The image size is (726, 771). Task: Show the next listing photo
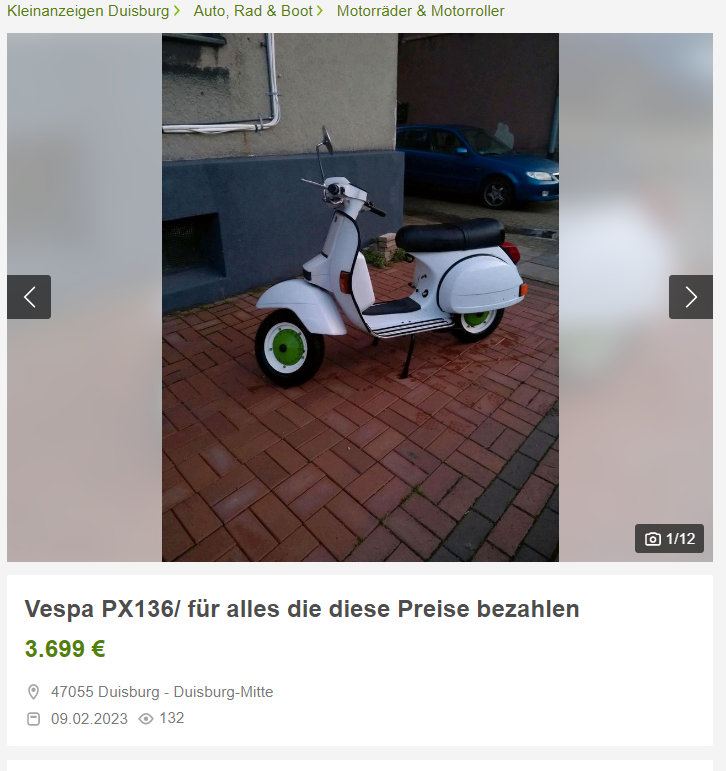coord(690,297)
